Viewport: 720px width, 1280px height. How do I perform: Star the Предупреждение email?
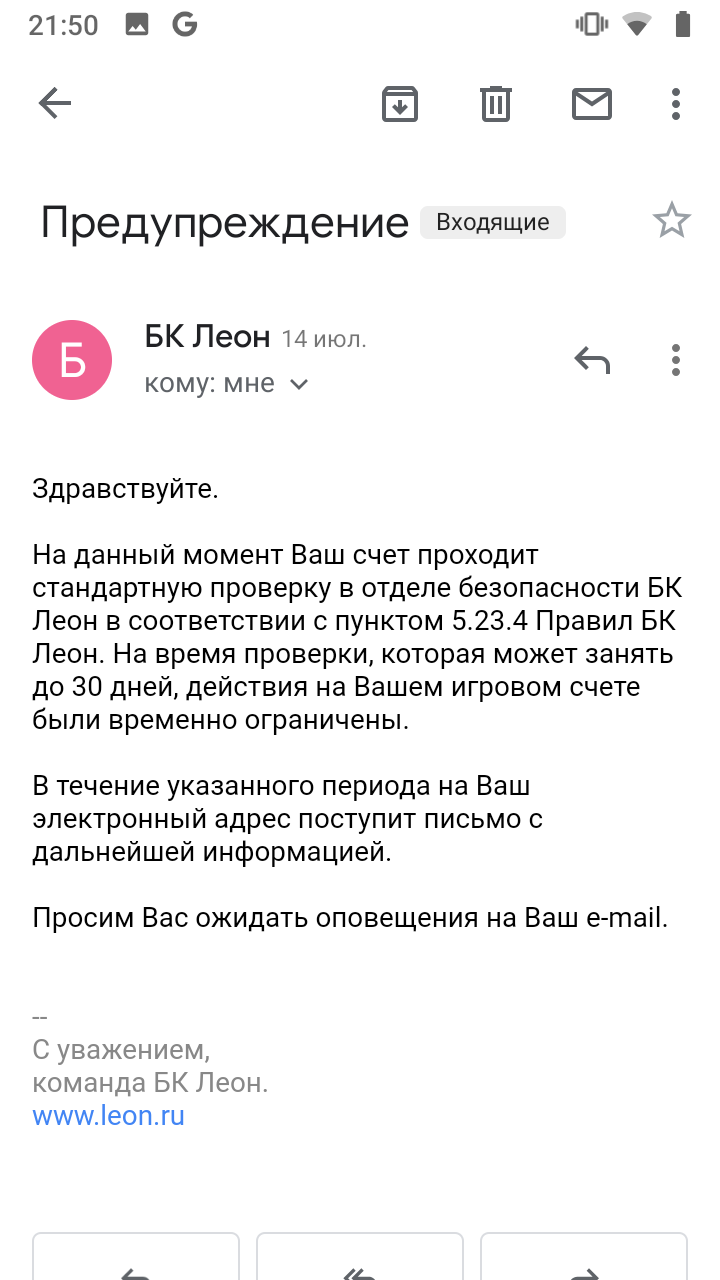coord(671,221)
